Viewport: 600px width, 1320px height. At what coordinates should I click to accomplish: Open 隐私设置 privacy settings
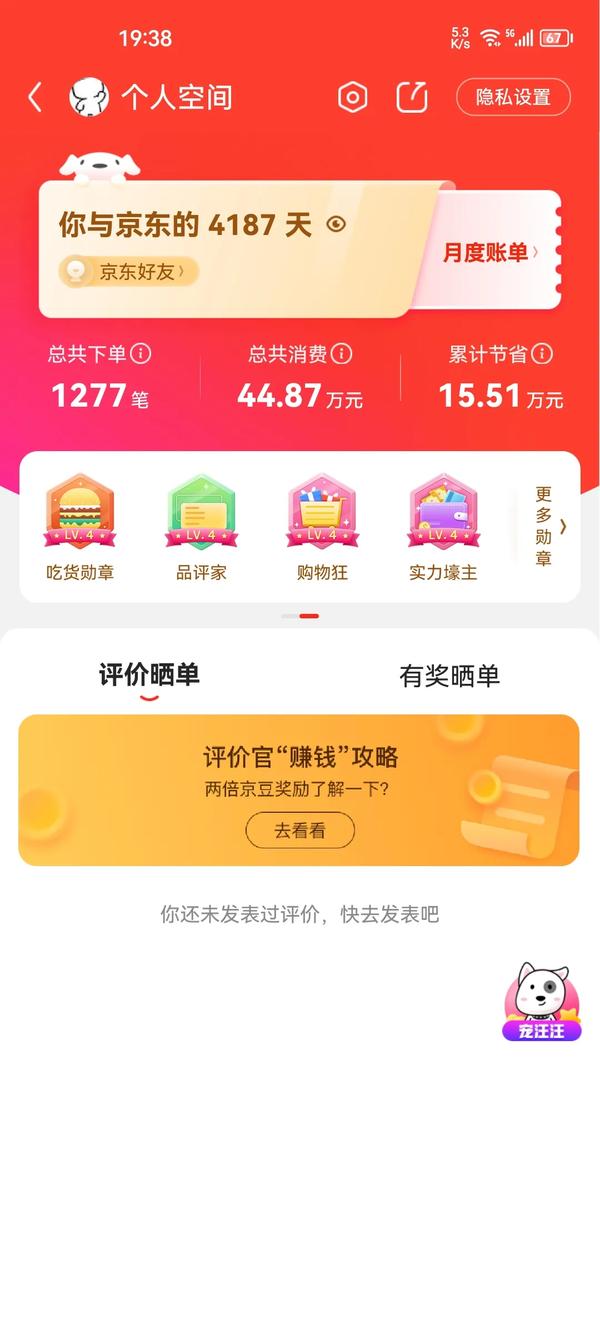513,97
